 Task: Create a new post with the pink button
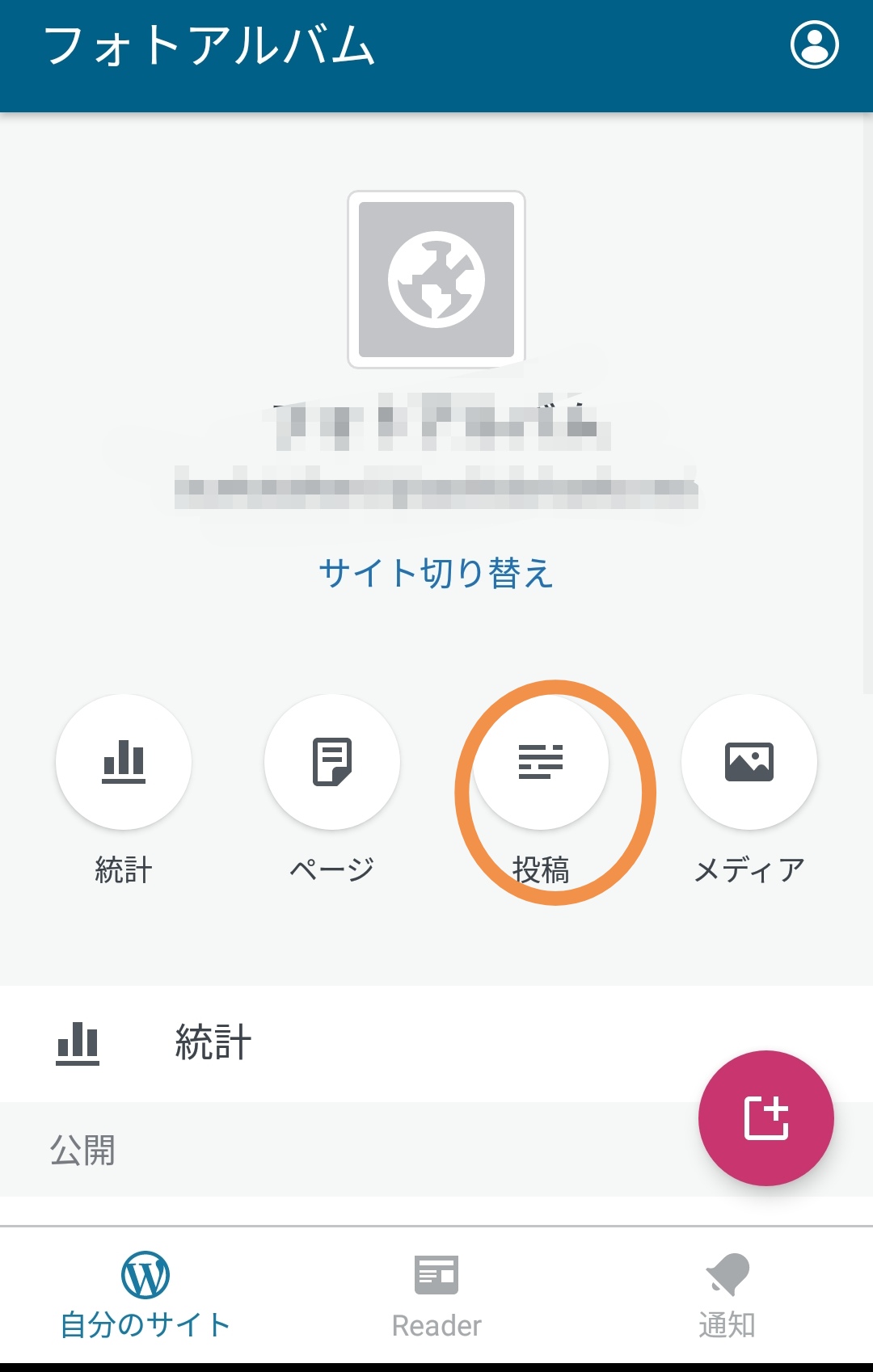coord(765,1118)
